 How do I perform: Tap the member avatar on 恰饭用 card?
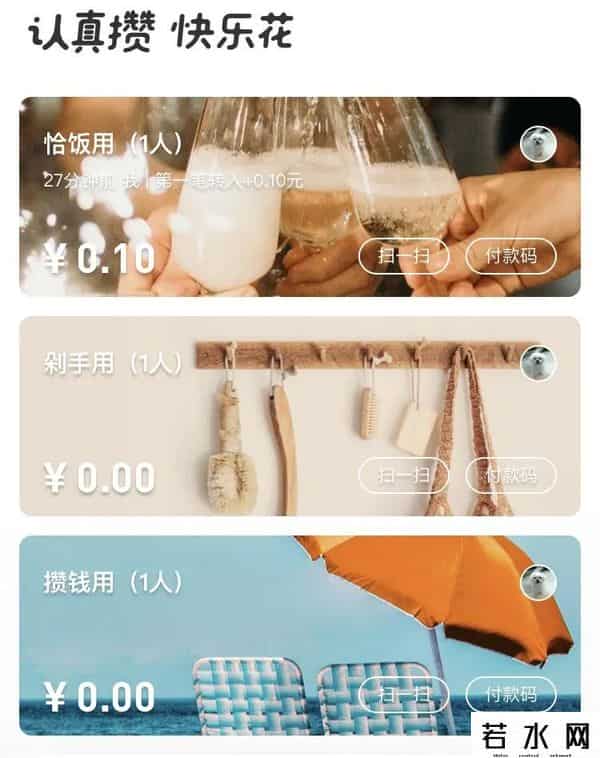coord(538,144)
